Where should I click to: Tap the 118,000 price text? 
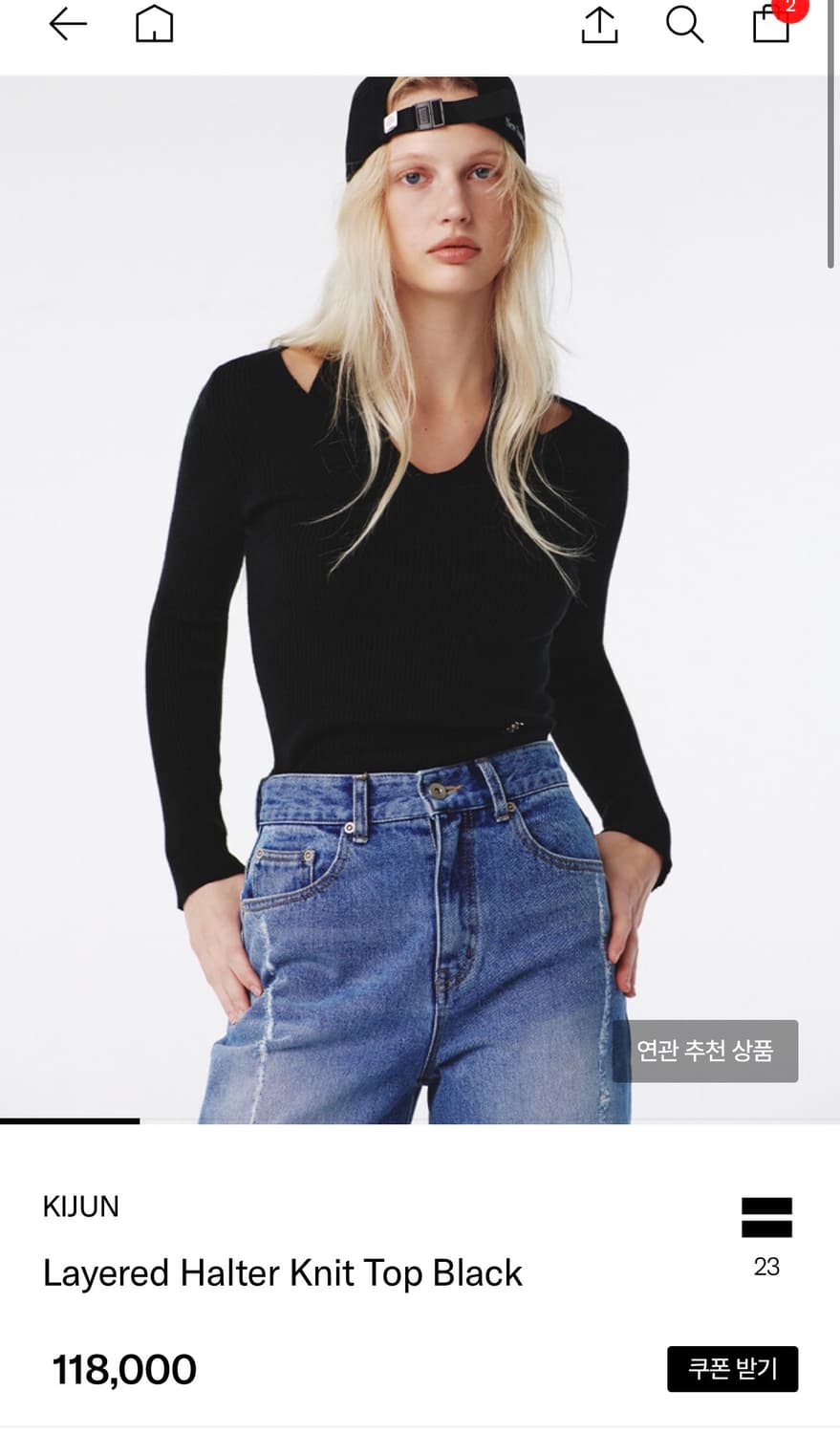click(x=122, y=1369)
